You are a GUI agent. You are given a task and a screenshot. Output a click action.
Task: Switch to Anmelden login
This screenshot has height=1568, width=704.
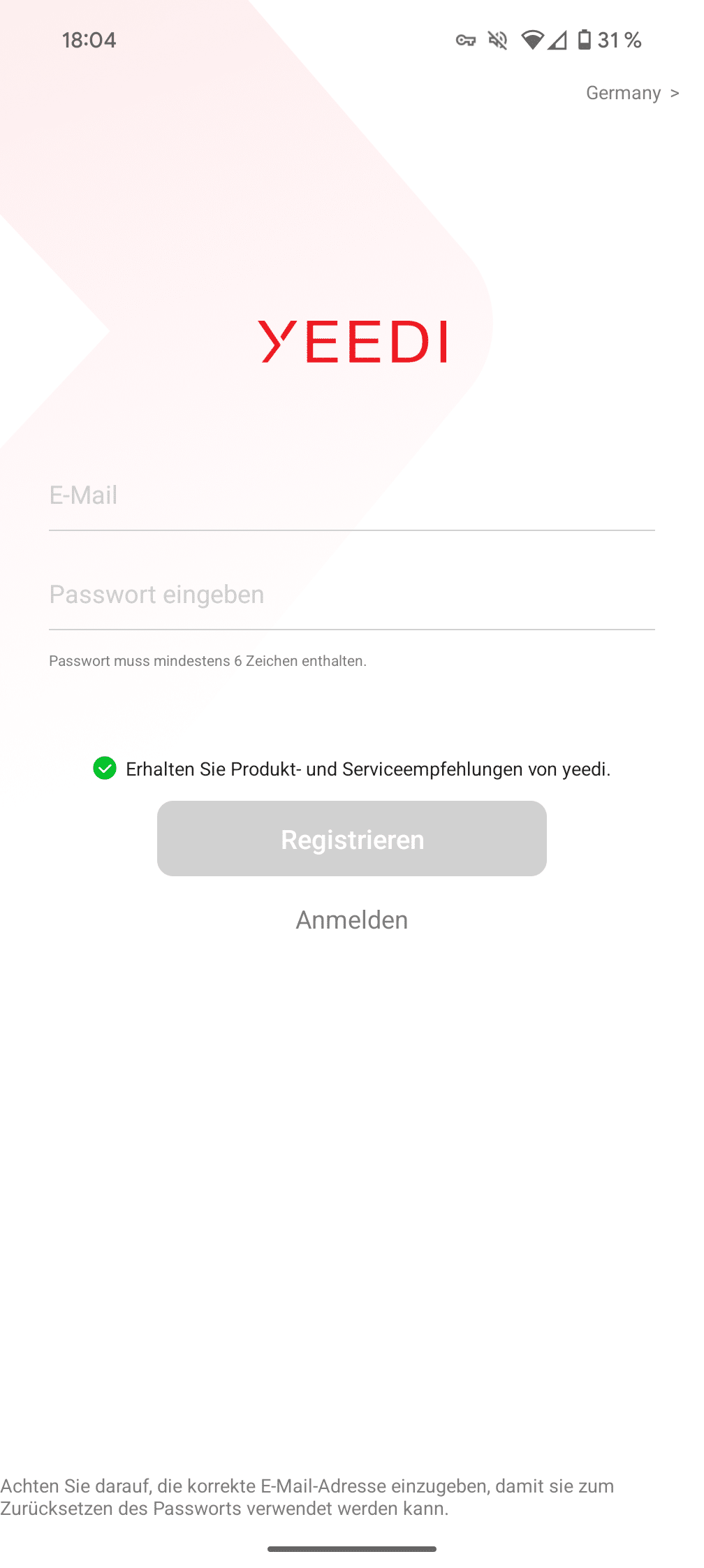[351, 920]
